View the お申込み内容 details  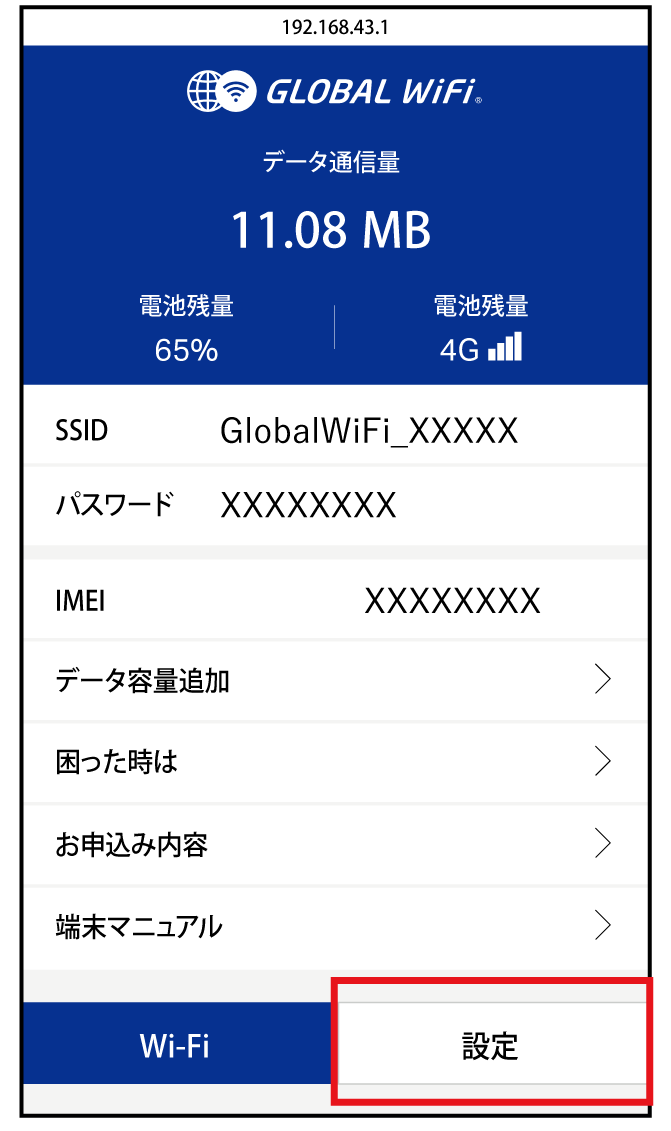point(334,845)
